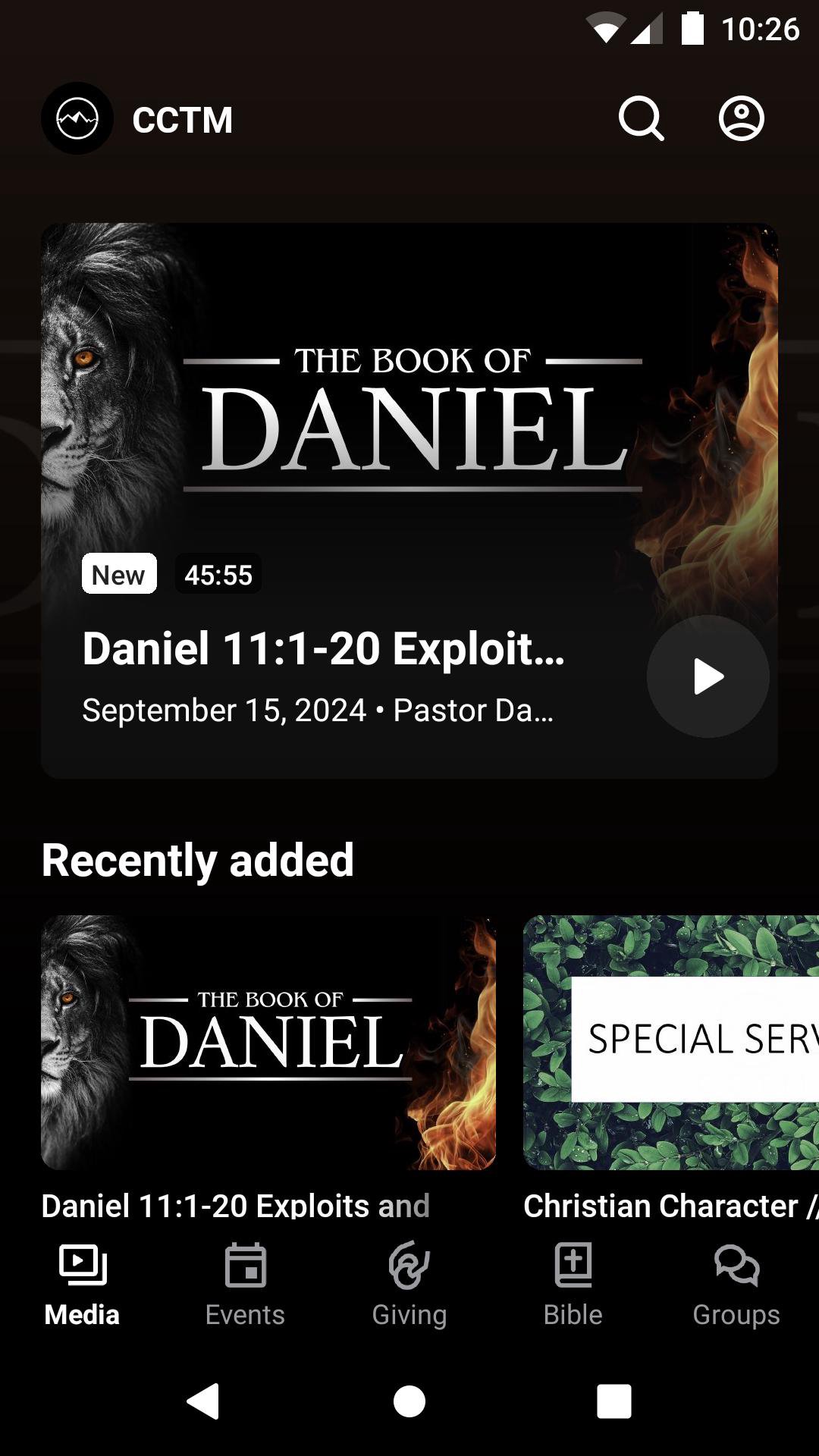The width and height of the screenshot is (819, 1456).
Task: Play the Daniel 11:1-20 featured sermon
Action: [x=708, y=676]
